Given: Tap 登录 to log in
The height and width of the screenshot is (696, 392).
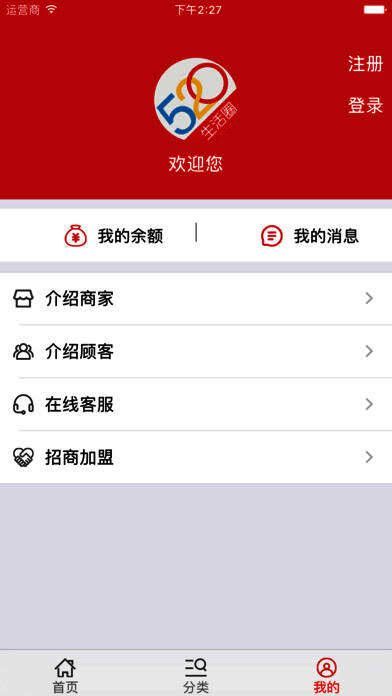Looking at the screenshot, I should pos(365,106).
